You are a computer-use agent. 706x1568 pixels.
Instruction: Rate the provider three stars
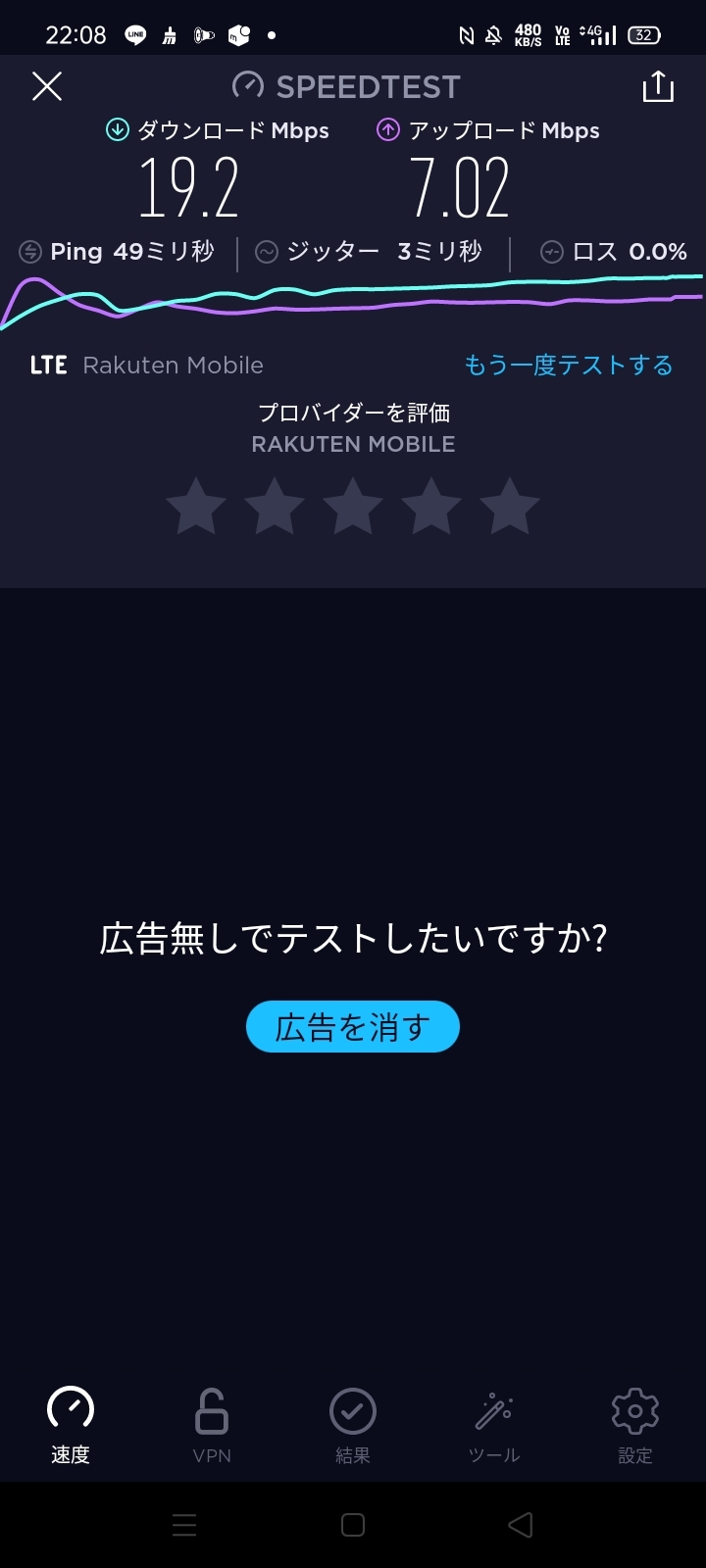pyautogui.click(x=353, y=507)
